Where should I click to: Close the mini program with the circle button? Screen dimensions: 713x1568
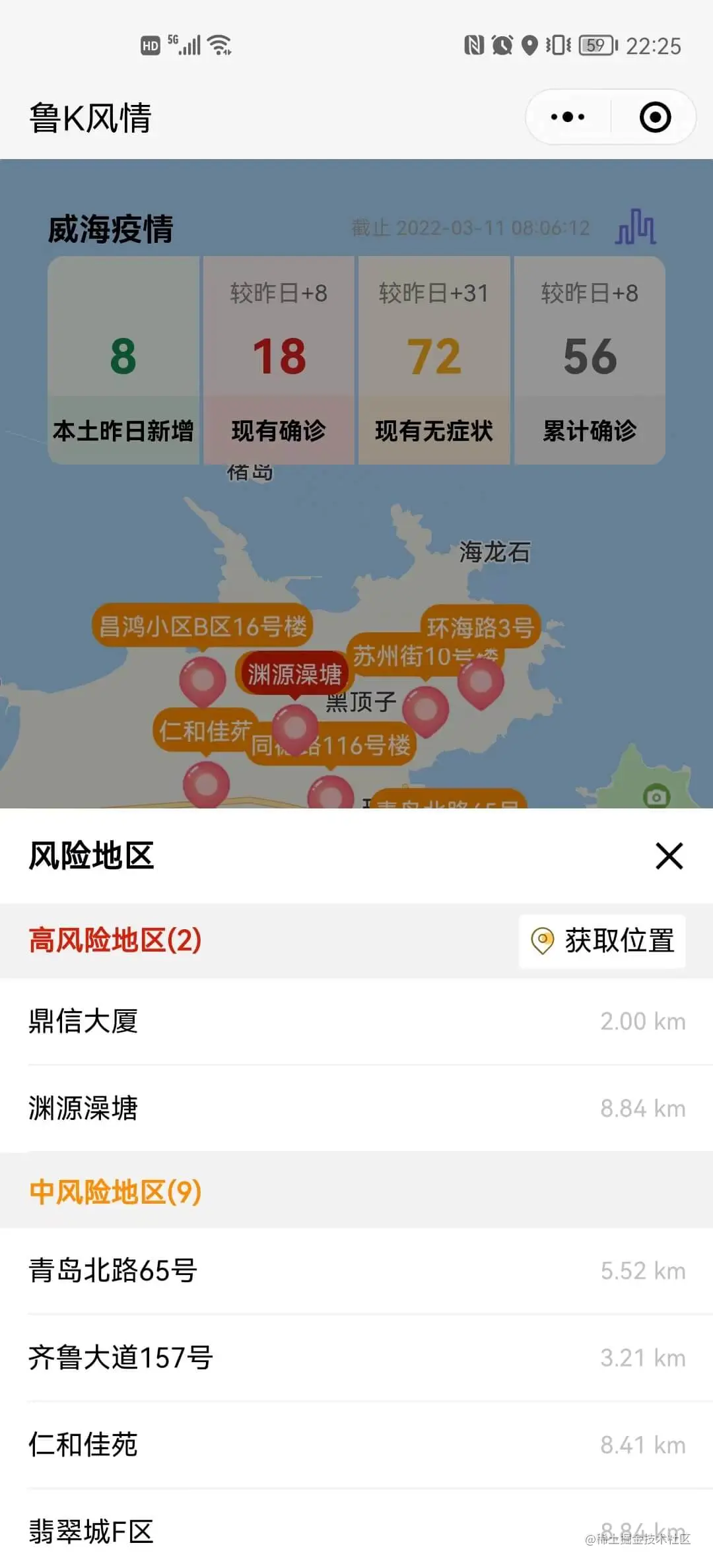655,117
